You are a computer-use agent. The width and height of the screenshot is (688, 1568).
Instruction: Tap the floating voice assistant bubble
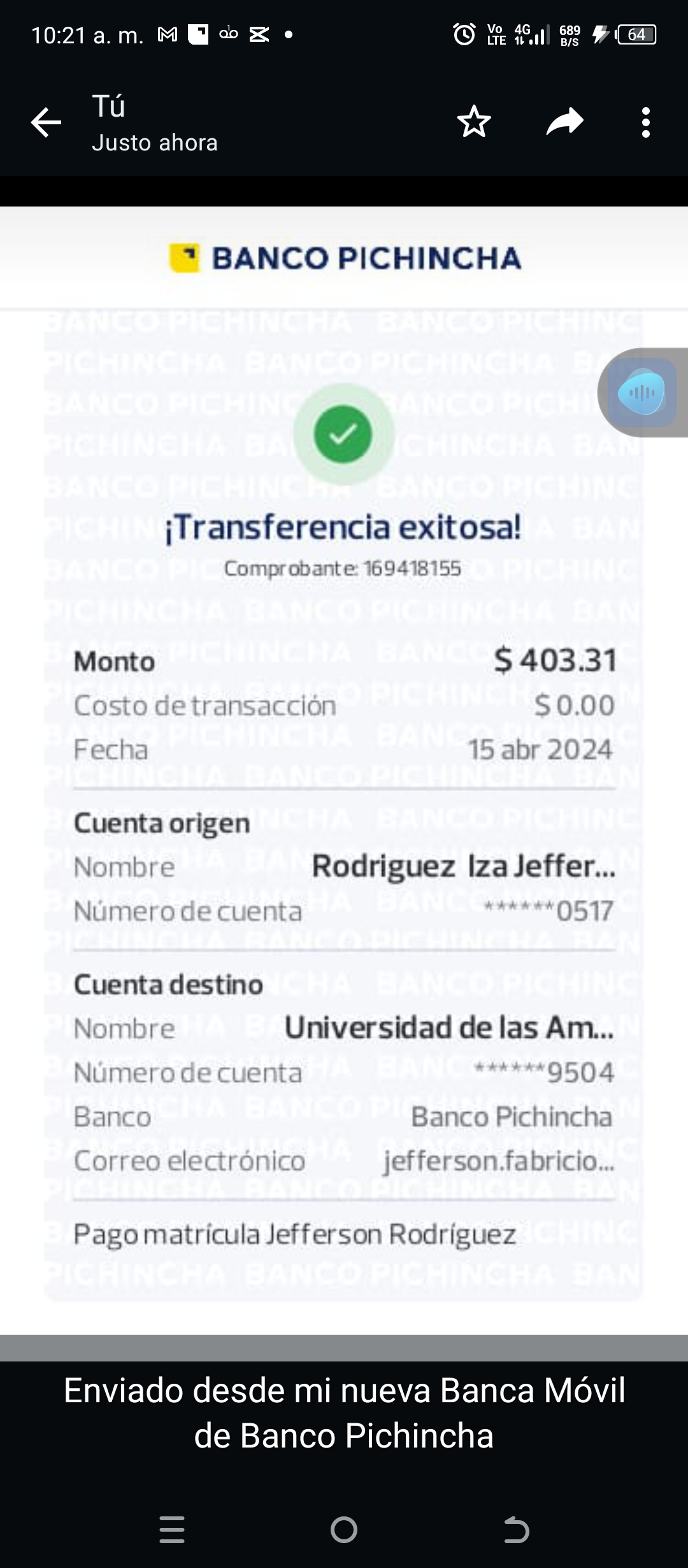pos(642,393)
